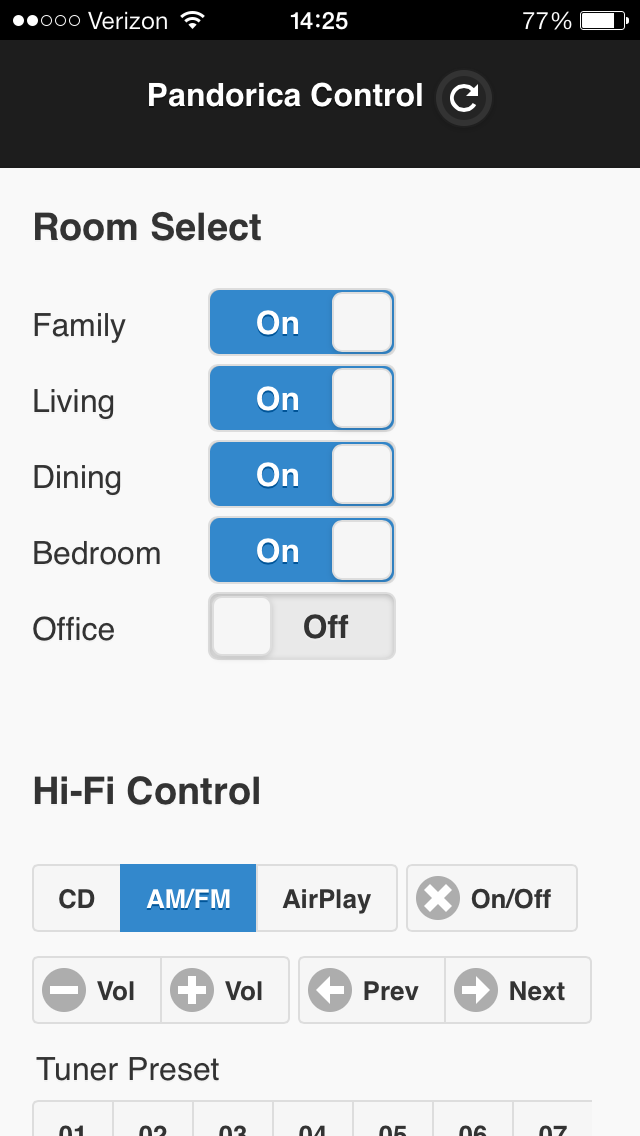
Task: Switch off the Bedroom toggle
Action: click(302, 551)
